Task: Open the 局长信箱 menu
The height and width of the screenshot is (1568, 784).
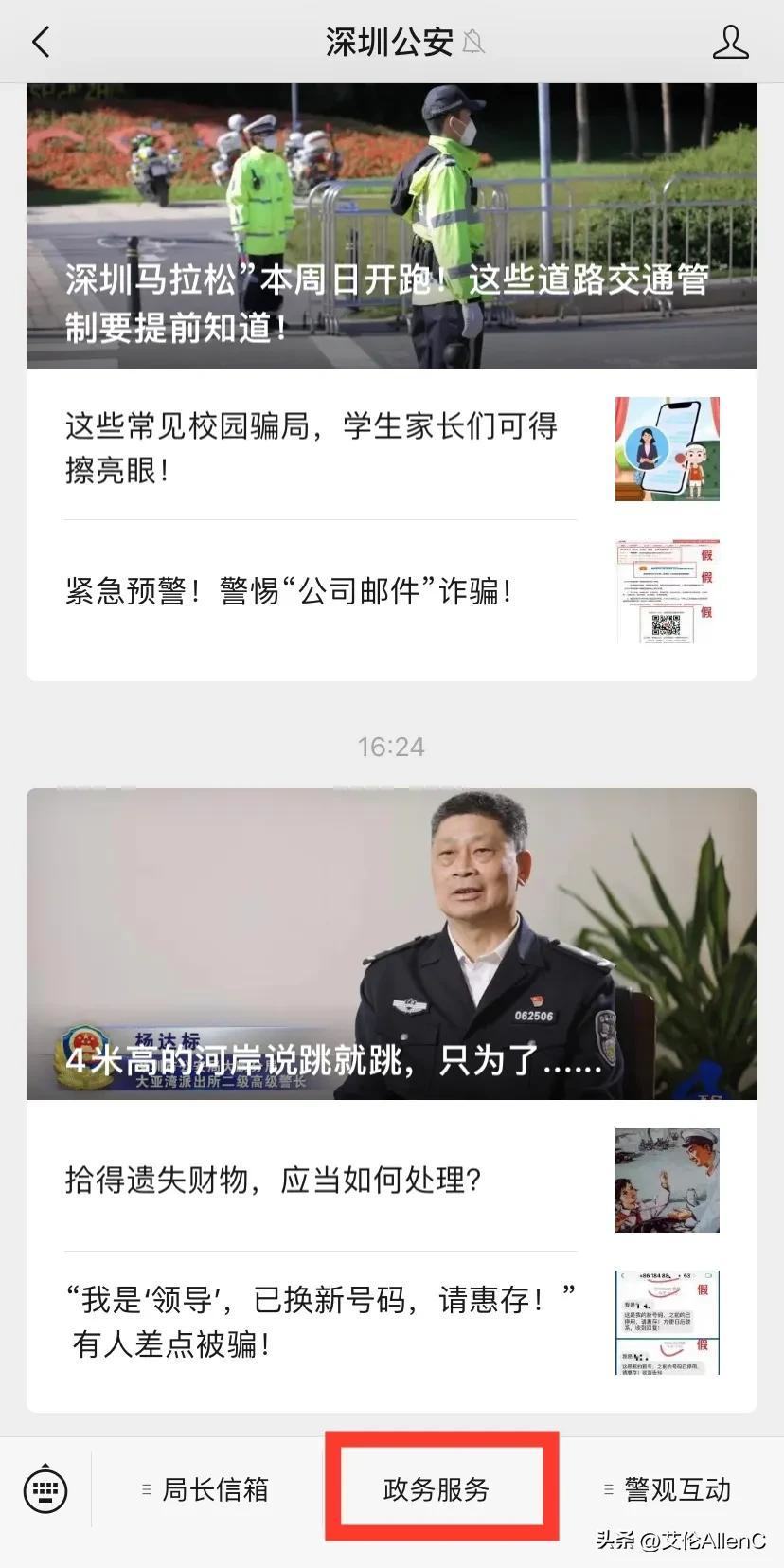Action: (206, 1489)
